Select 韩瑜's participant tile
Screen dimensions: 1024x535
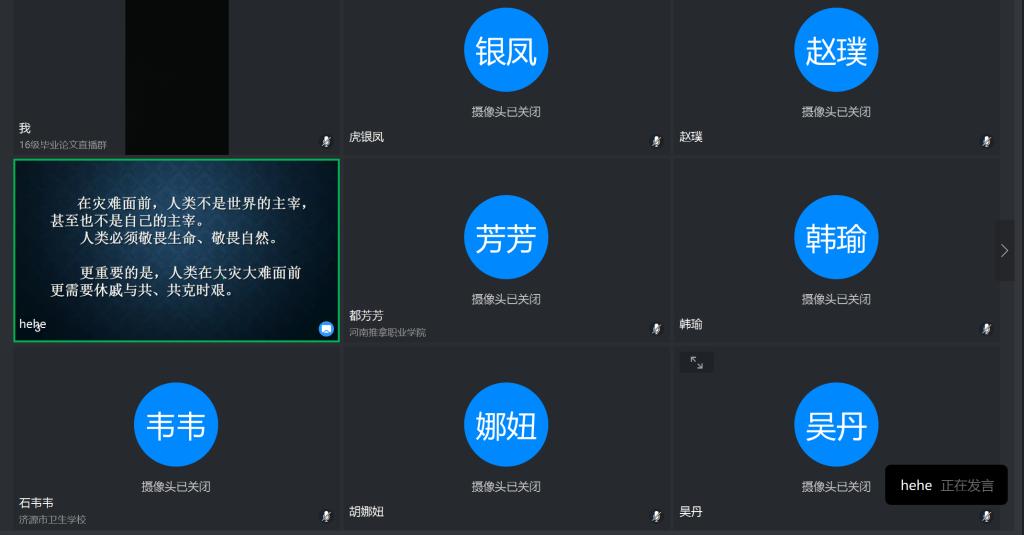[836, 250]
